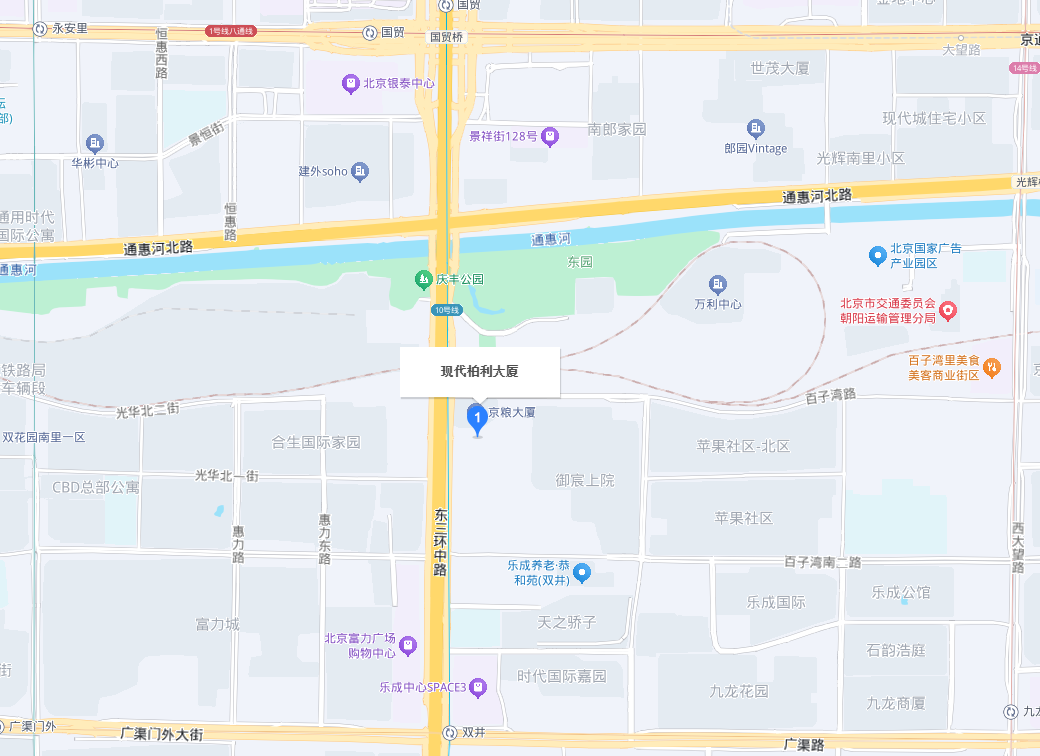Open the 现代柏利大厦 info window label
This screenshot has height=756, width=1040.
click(480, 371)
